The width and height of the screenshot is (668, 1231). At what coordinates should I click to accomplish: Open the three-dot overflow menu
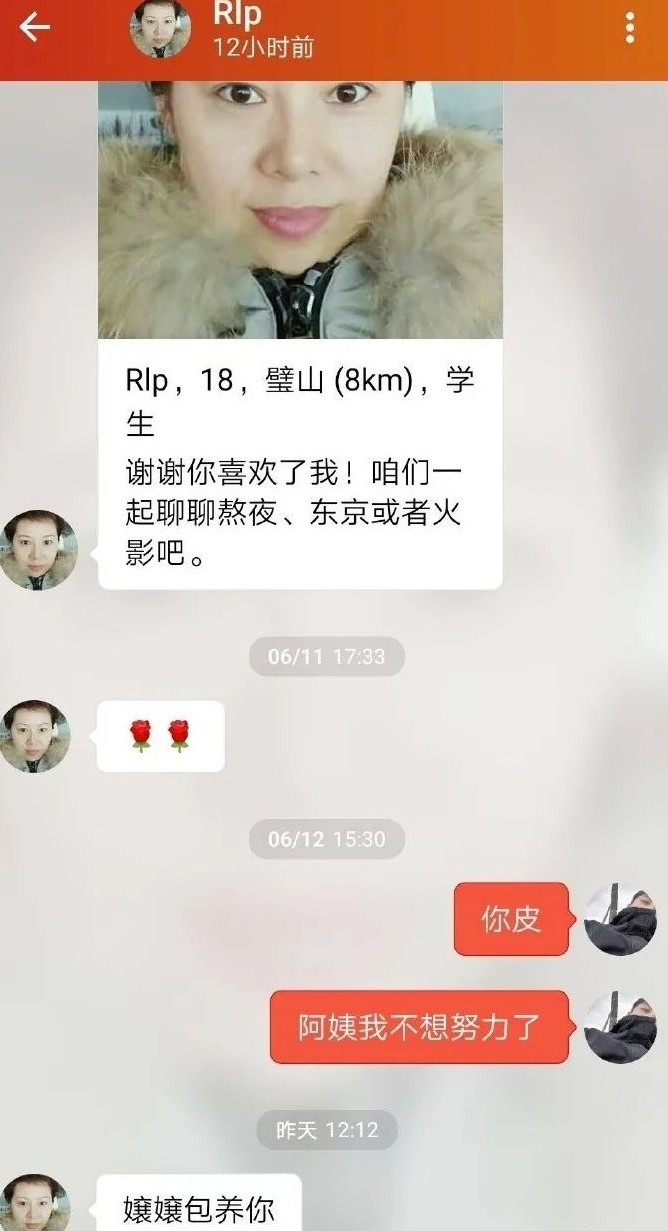click(630, 28)
